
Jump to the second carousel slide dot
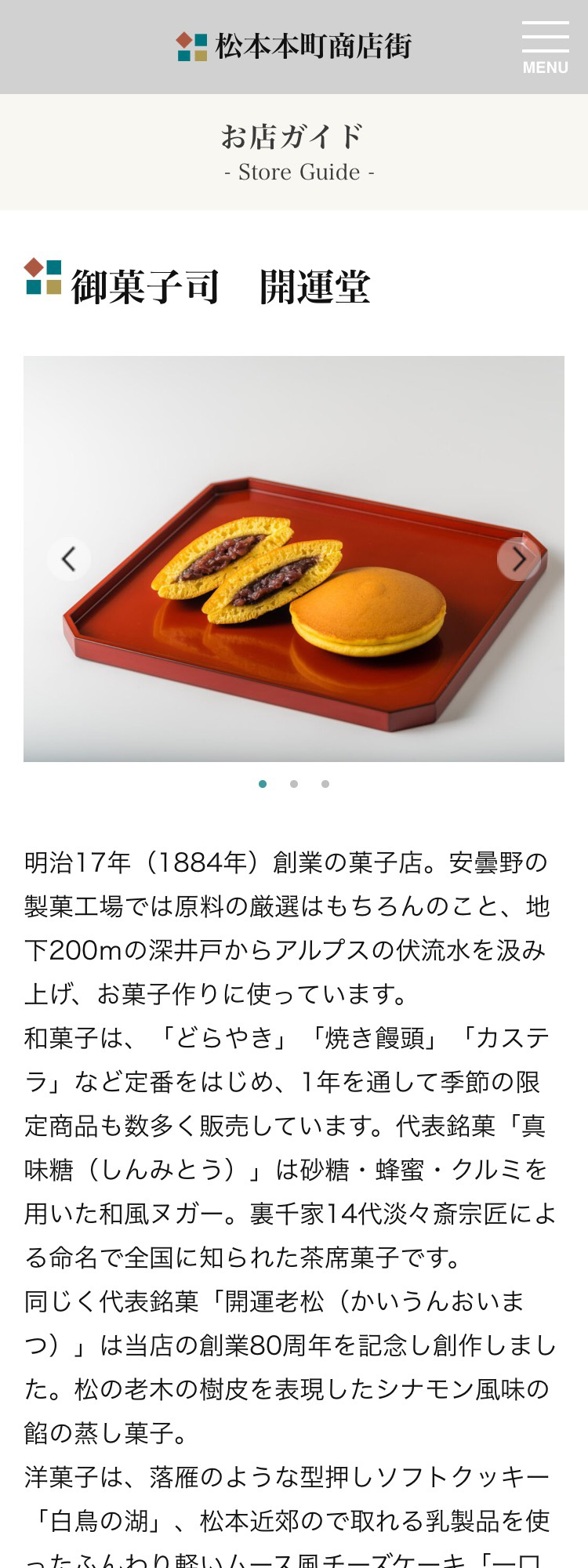(294, 784)
